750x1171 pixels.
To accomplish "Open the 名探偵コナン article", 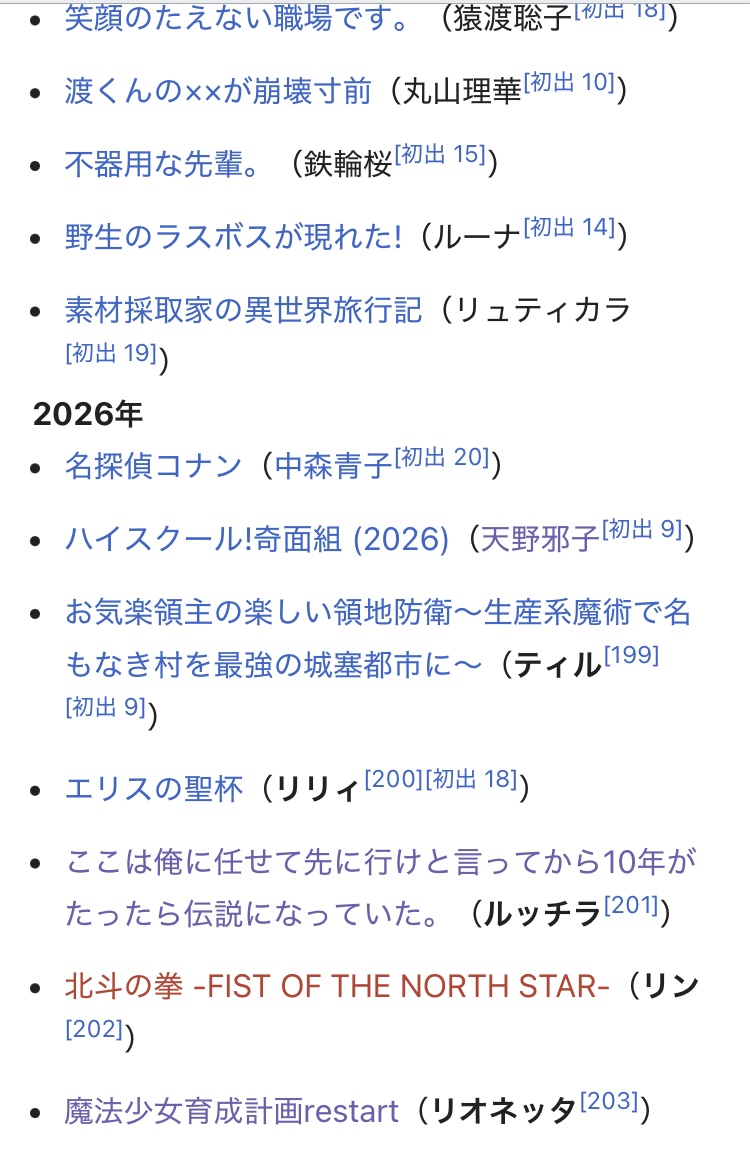I will (x=153, y=465).
